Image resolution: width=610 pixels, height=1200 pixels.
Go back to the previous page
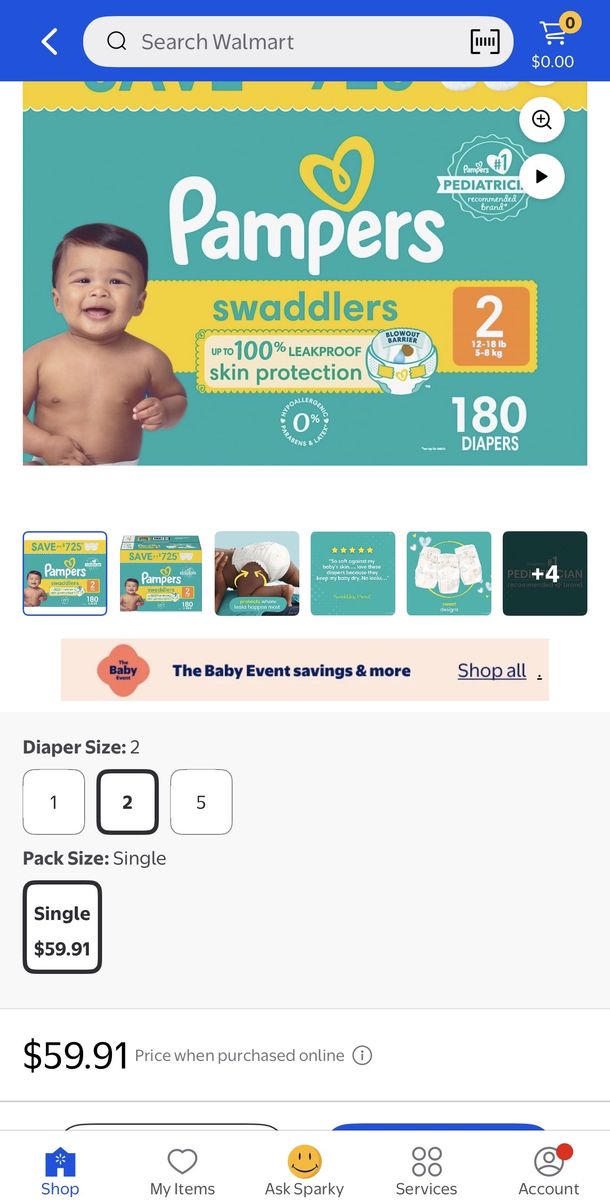49,41
